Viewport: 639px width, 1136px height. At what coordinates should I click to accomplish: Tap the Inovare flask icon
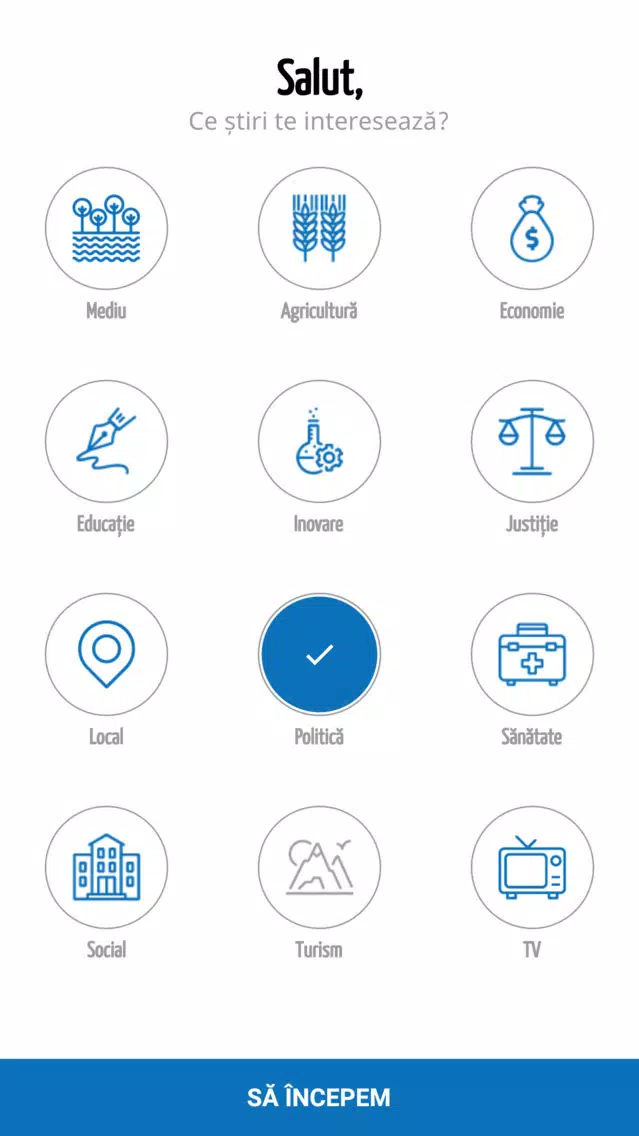click(320, 441)
